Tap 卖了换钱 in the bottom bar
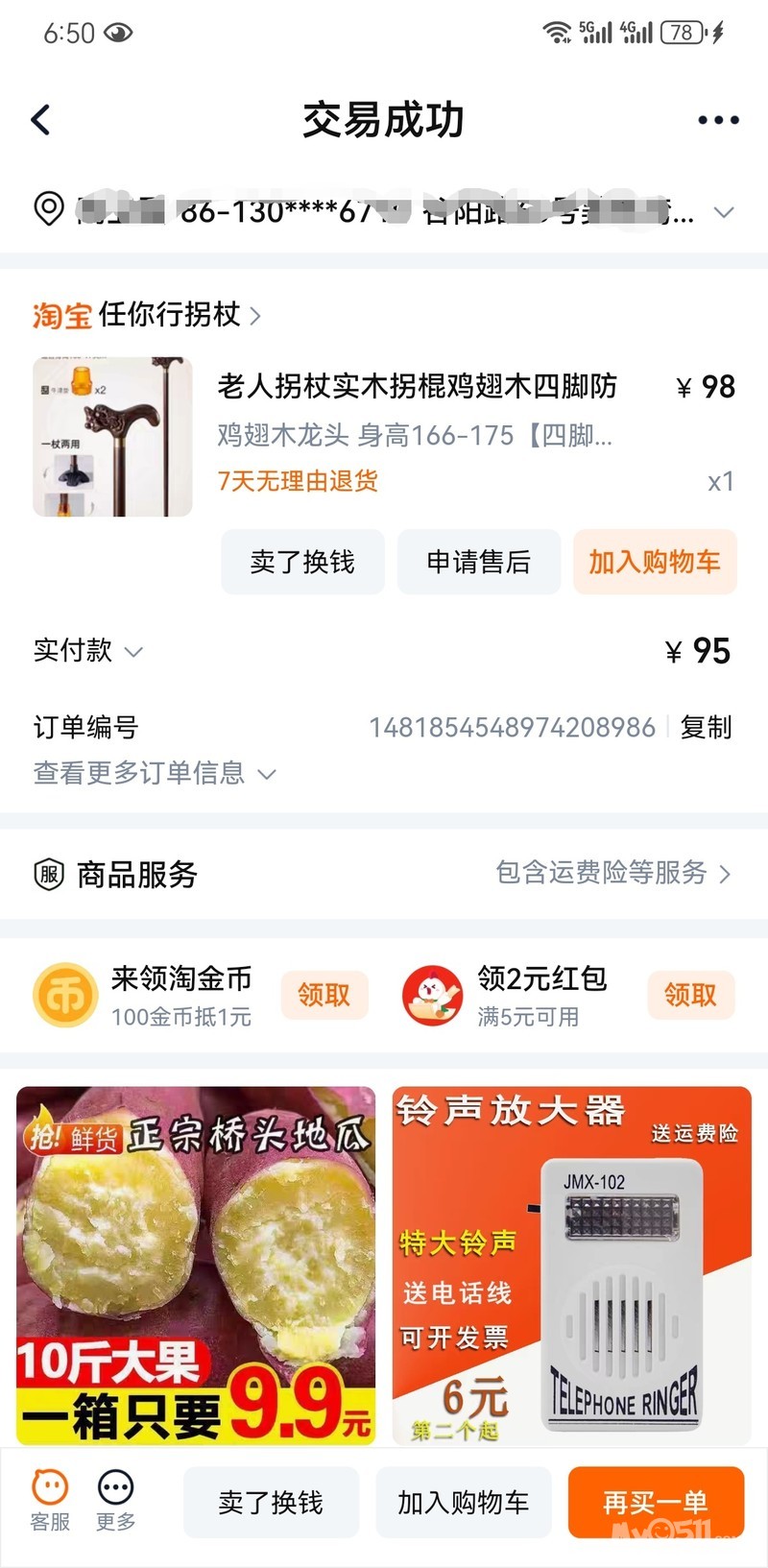This screenshot has width=768, height=1568. 271,1502
